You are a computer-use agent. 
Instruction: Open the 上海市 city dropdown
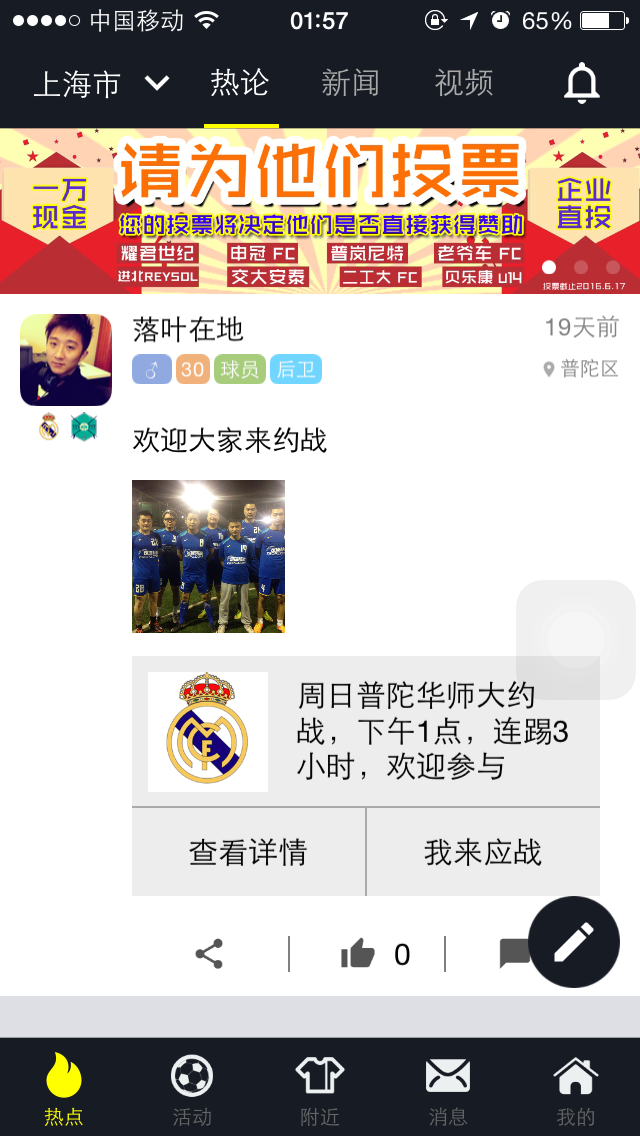click(x=101, y=84)
